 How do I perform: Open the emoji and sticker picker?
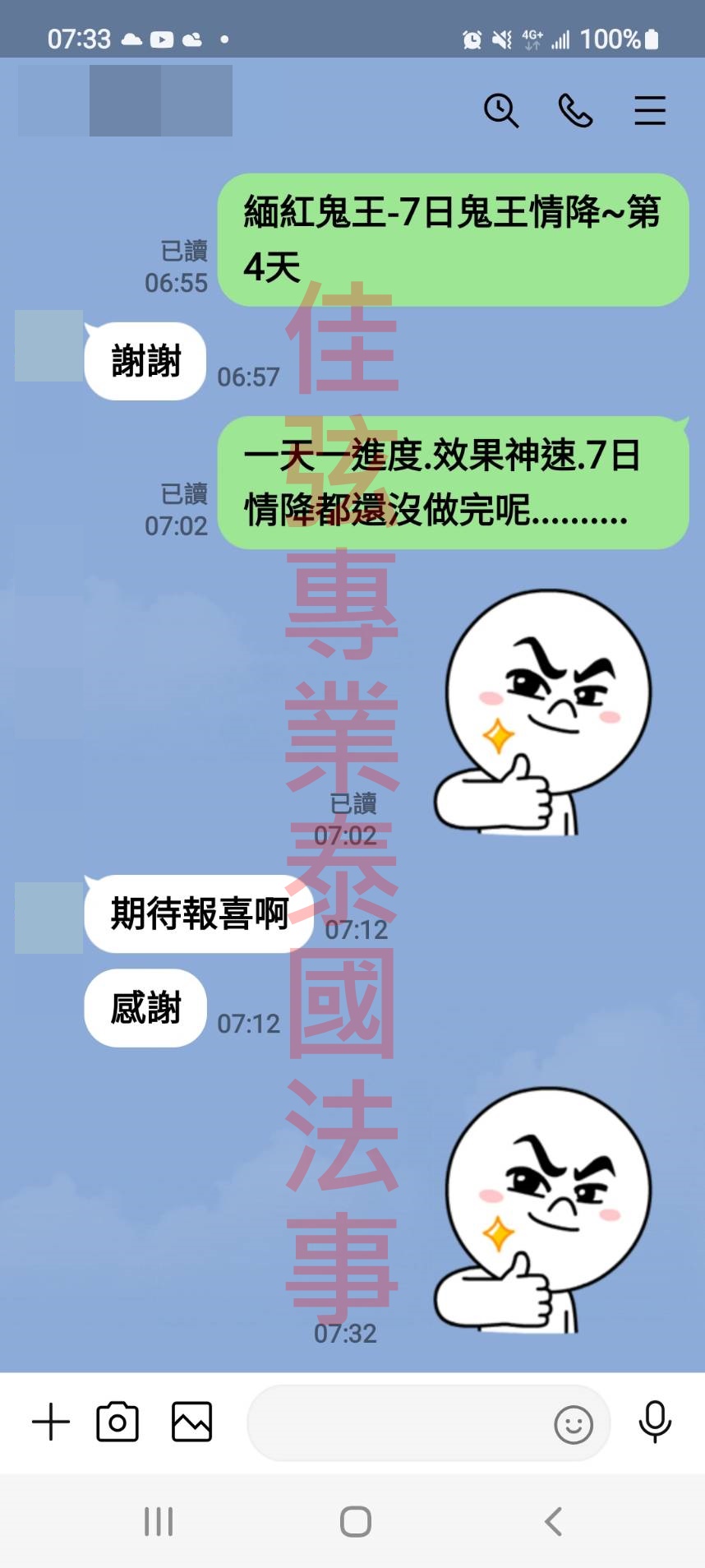tap(573, 1424)
